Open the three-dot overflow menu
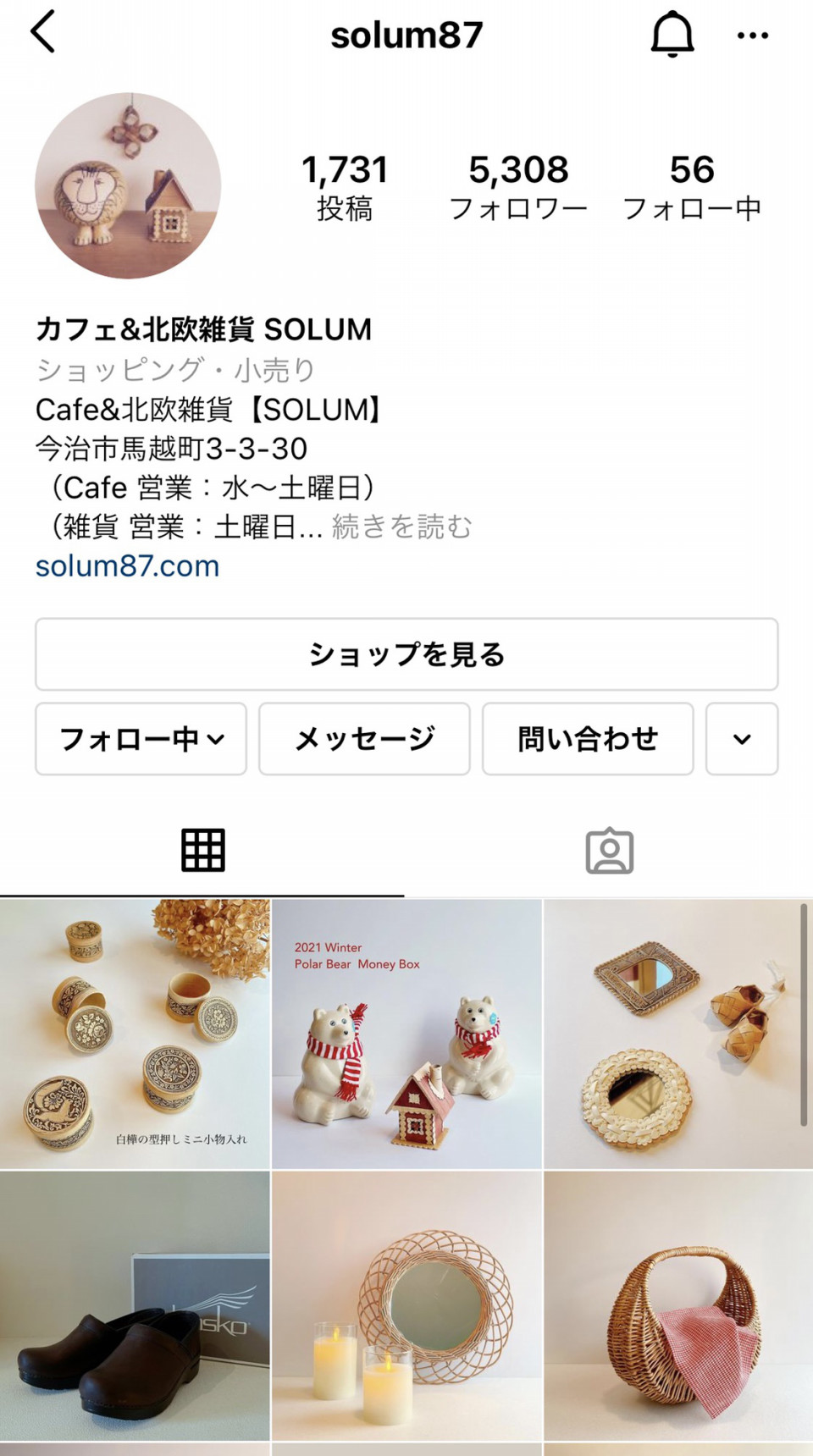813x1456 pixels. pos(753,36)
